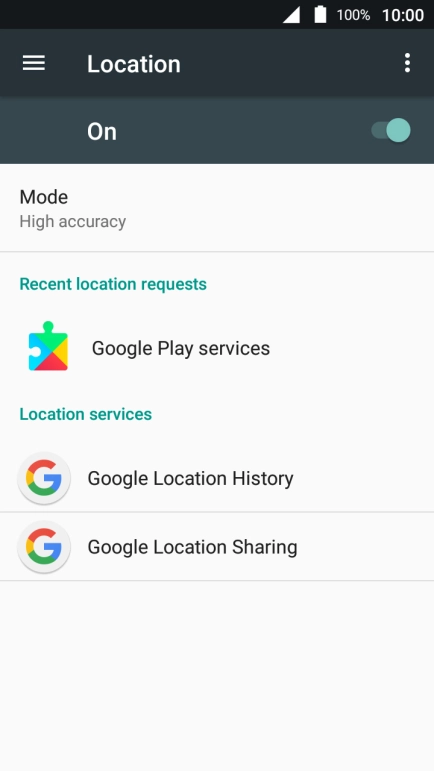Open Google Location Sharing
This screenshot has width=434, height=771.
pos(217,547)
